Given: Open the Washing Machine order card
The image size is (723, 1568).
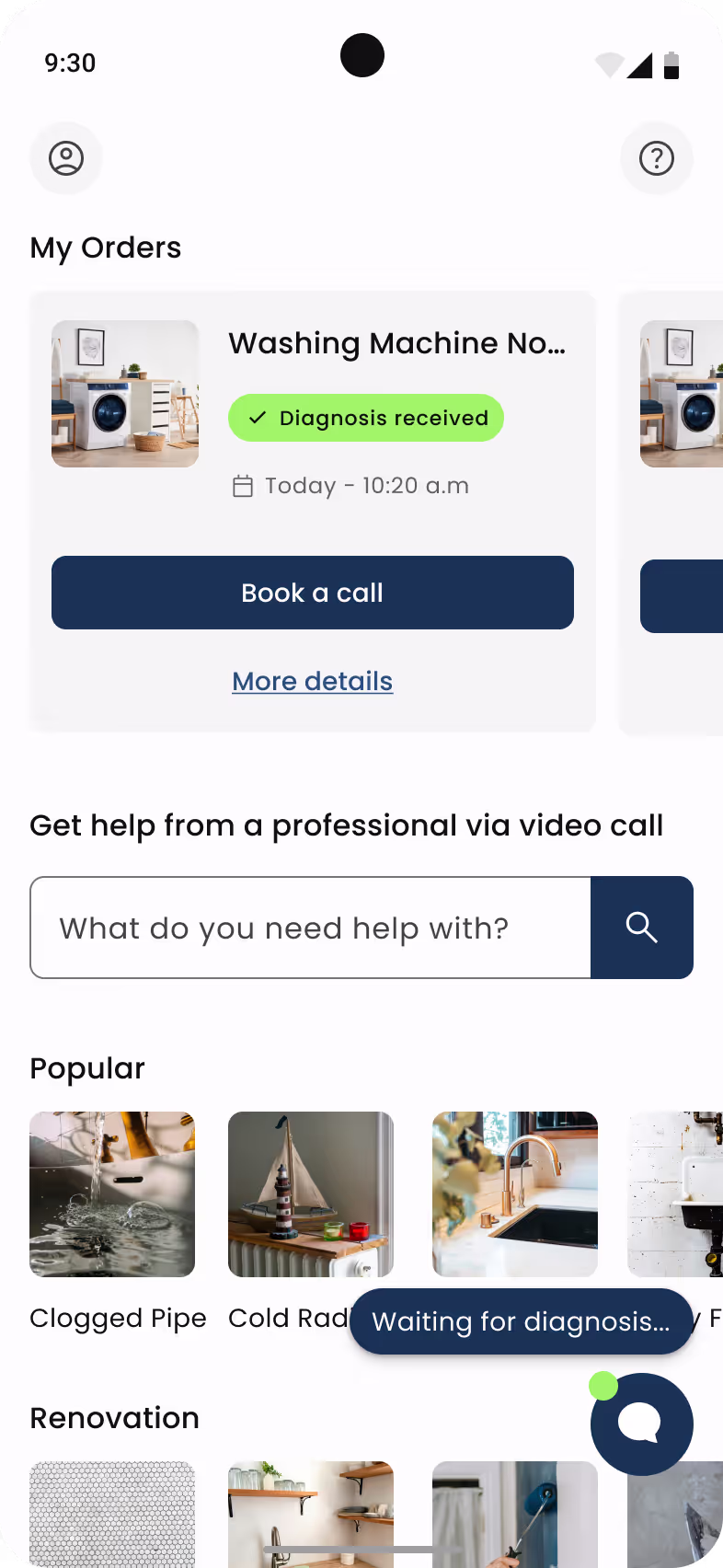Looking at the screenshot, I should 313,512.
